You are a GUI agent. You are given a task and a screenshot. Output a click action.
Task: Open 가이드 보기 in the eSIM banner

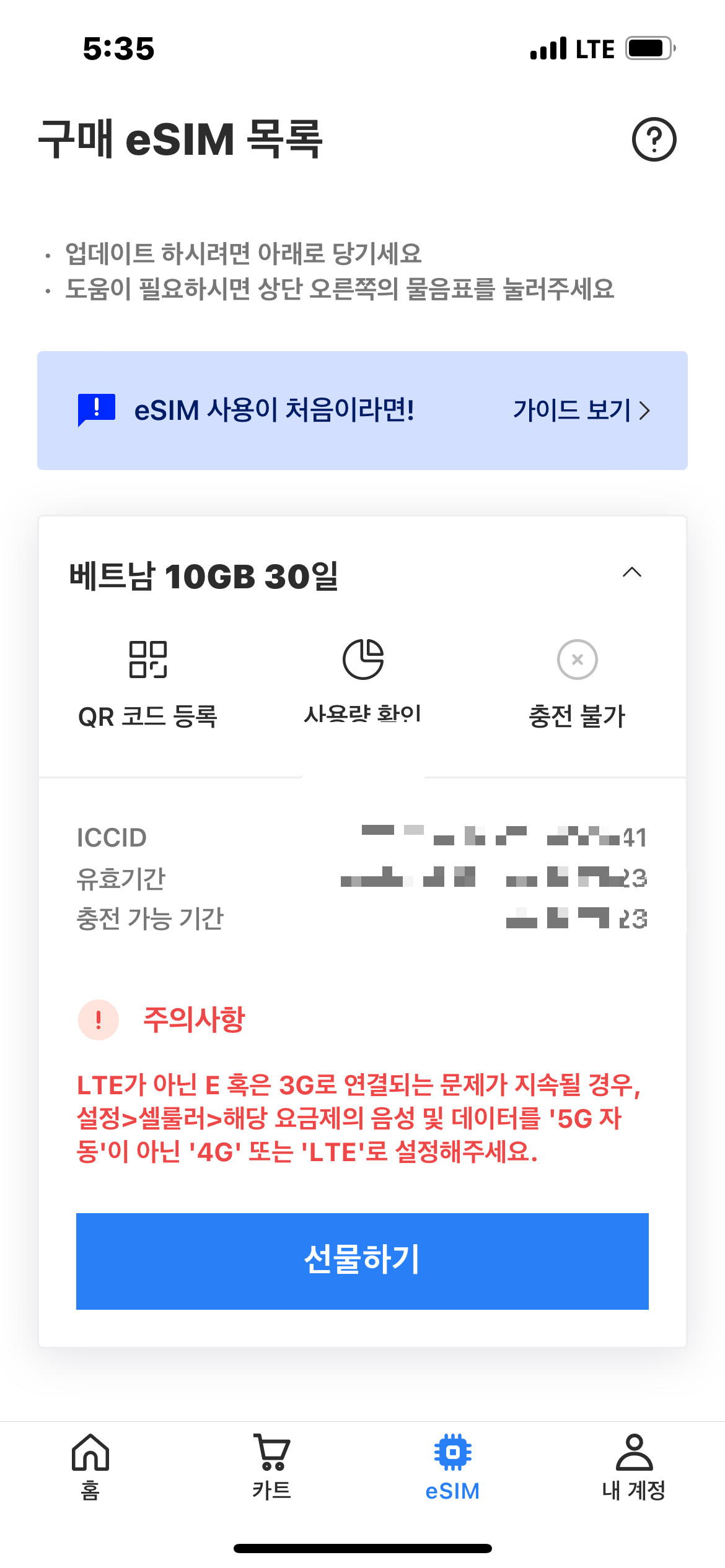[x=571, y=410]
